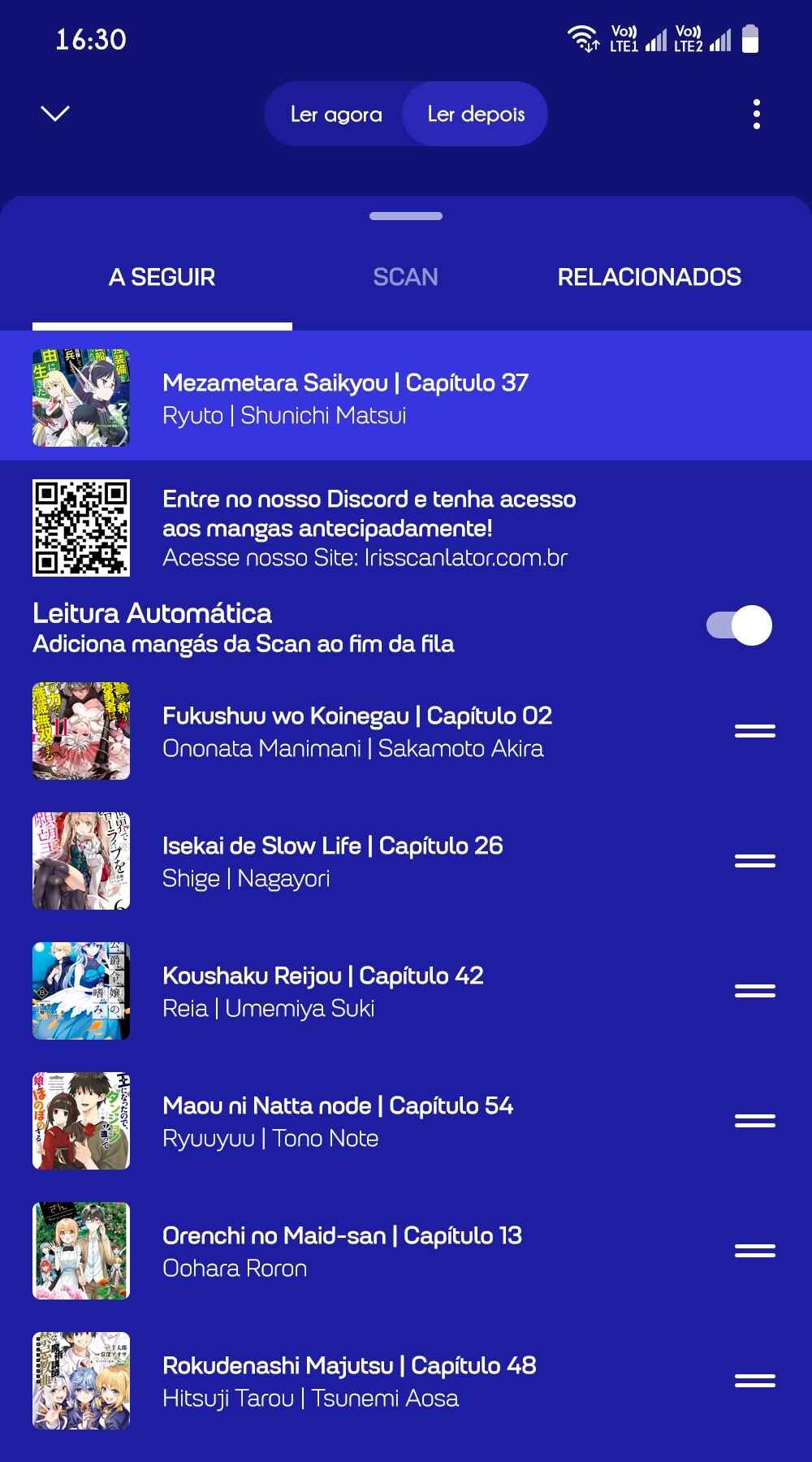Open the three-dot overflow menu
812x1462 pixels.
(x=757, y=115)
